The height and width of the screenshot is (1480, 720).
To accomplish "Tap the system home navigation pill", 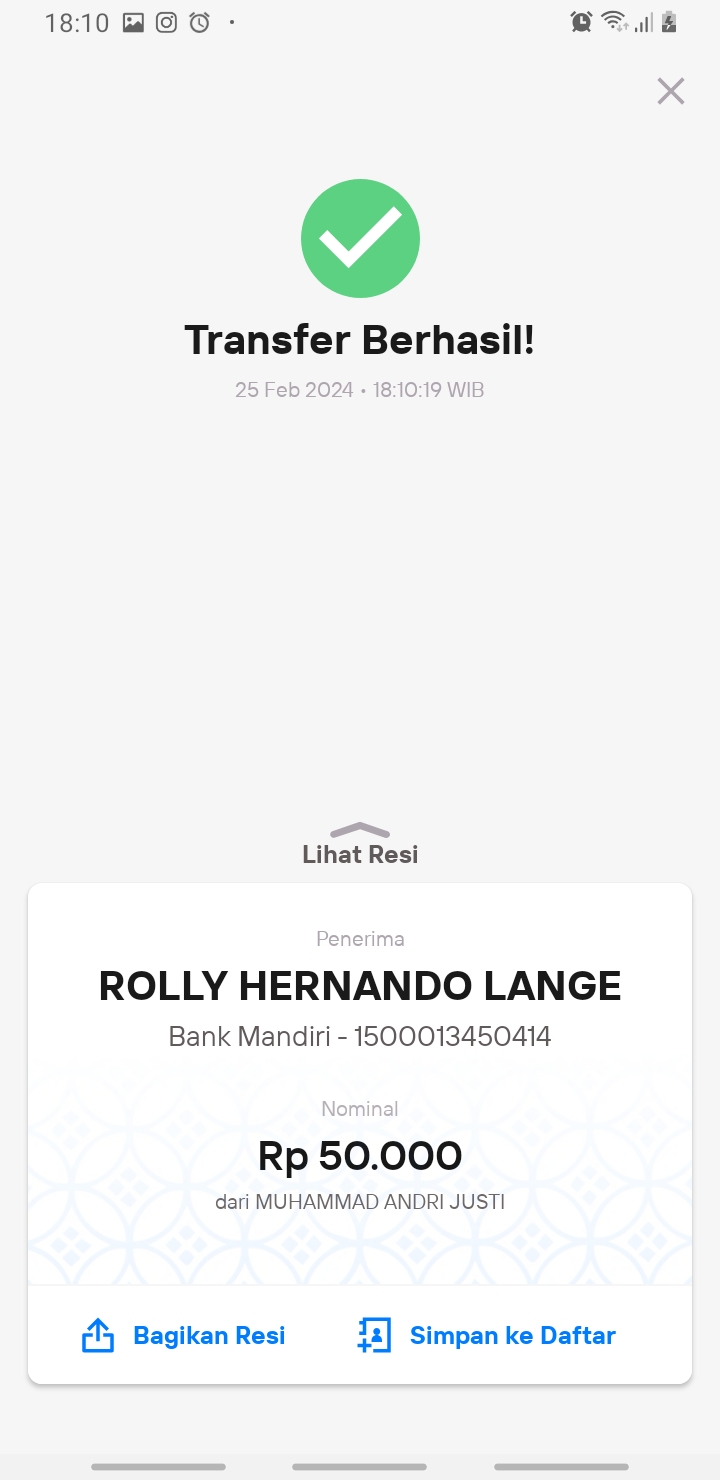I will pyautogui.click(x=360, y=1467).
